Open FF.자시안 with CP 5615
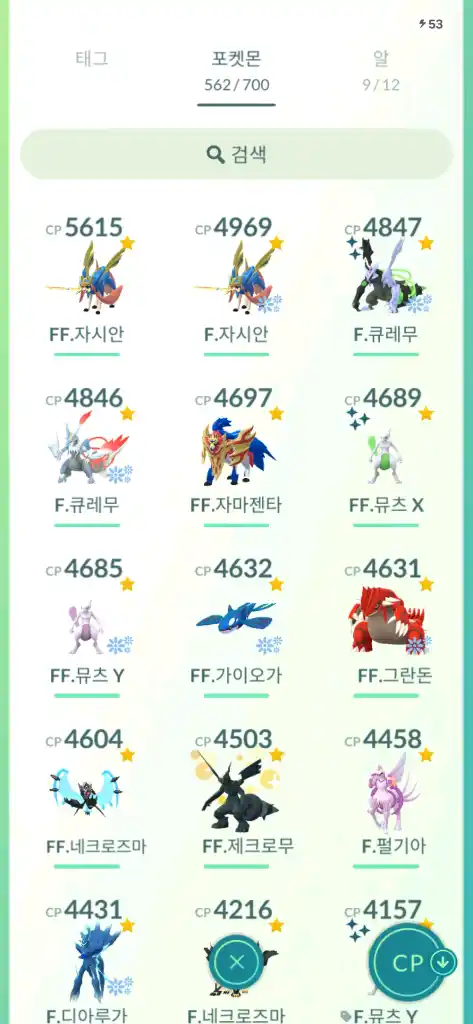Screen dimensions: 473x1024 pyautogui.click(x=87, y=285)
